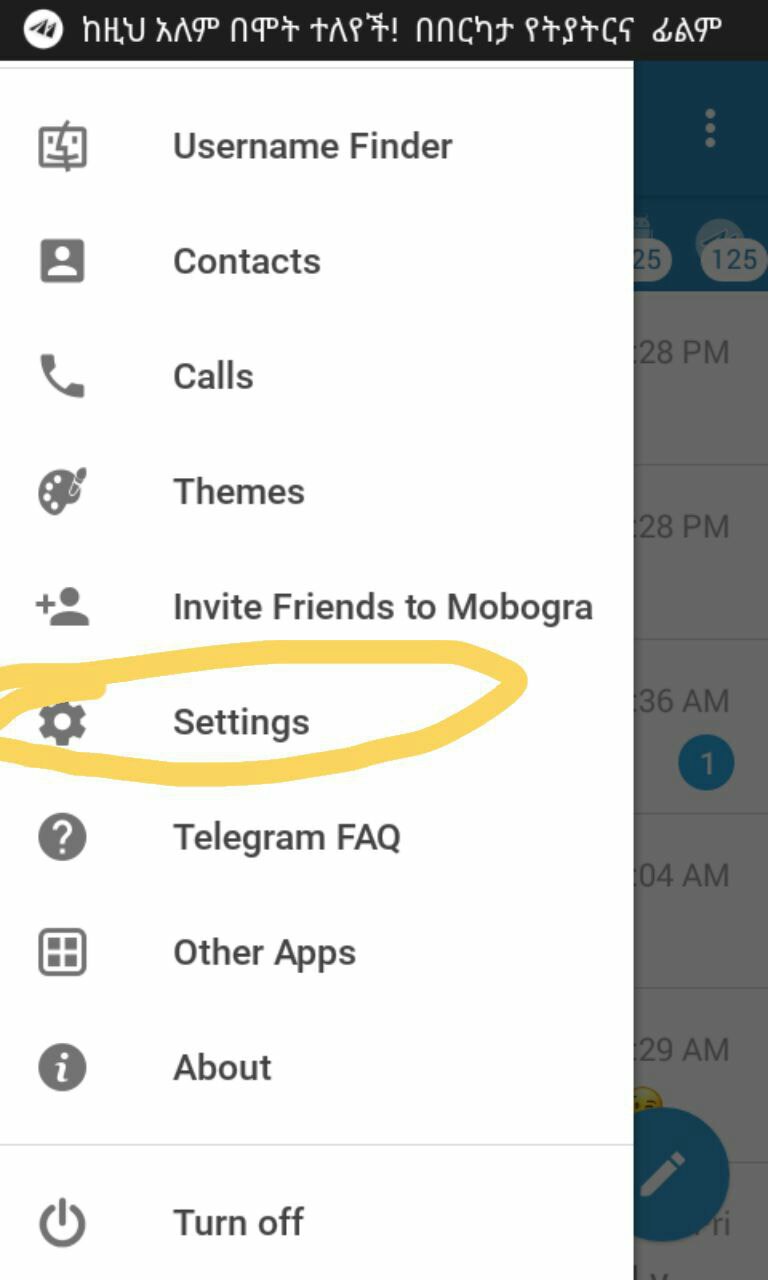Open Themes

pos(316,492)
